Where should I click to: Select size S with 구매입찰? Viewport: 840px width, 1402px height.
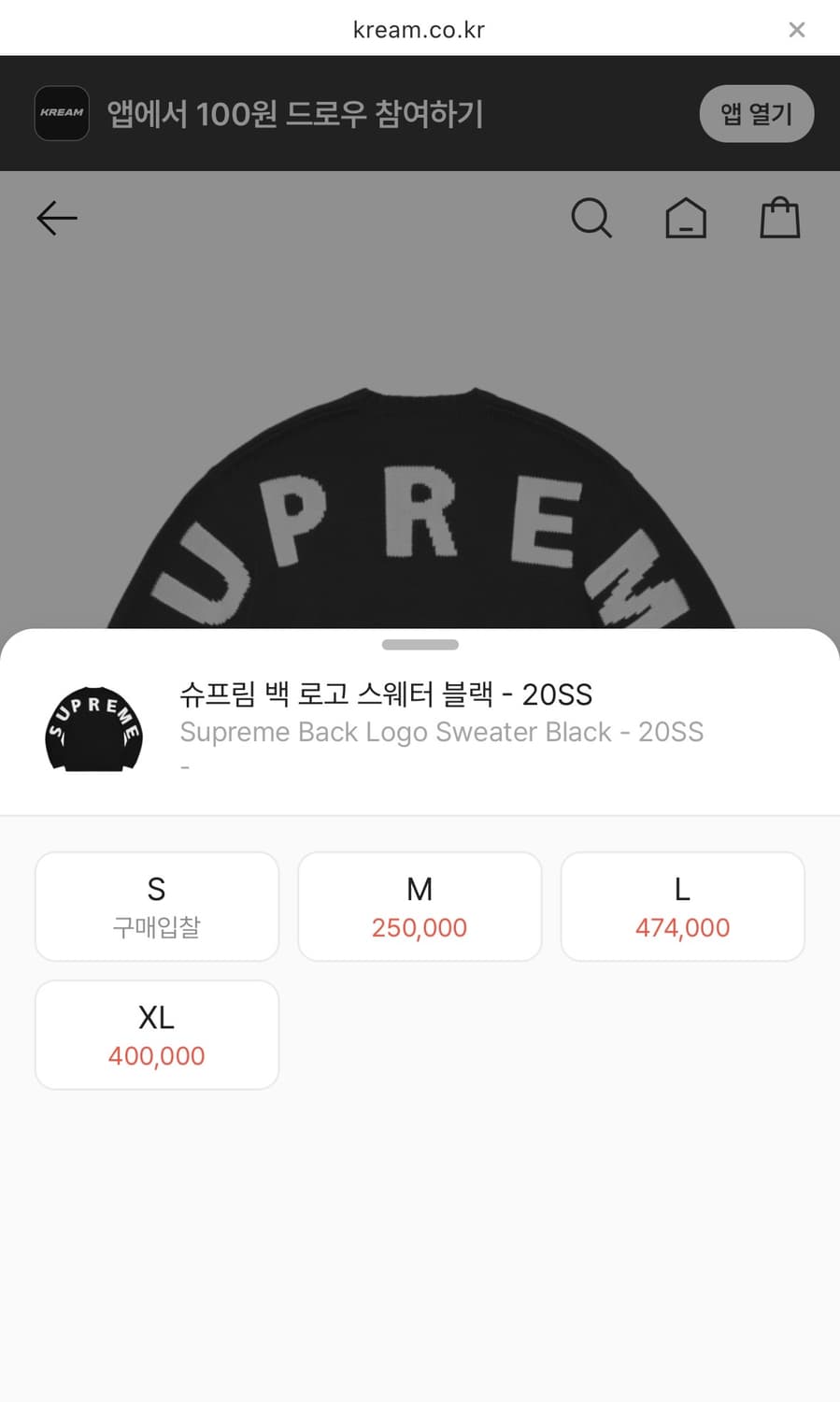tap(156, 906)
